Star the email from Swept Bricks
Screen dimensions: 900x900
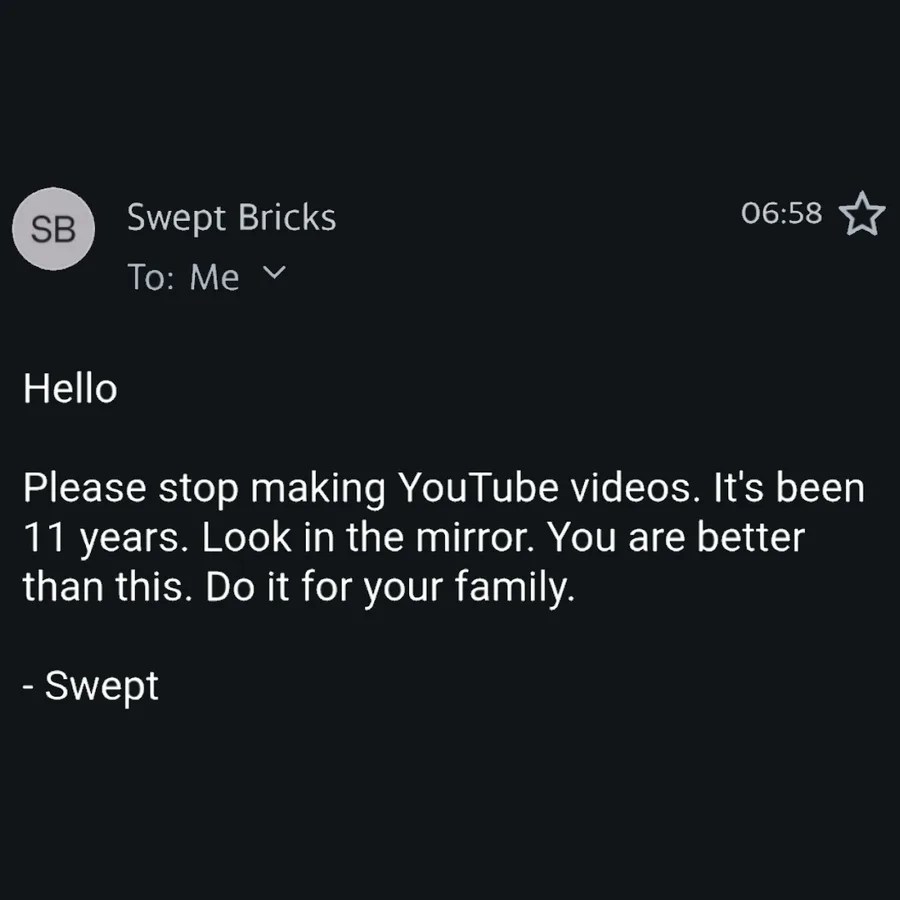point(861,215)
